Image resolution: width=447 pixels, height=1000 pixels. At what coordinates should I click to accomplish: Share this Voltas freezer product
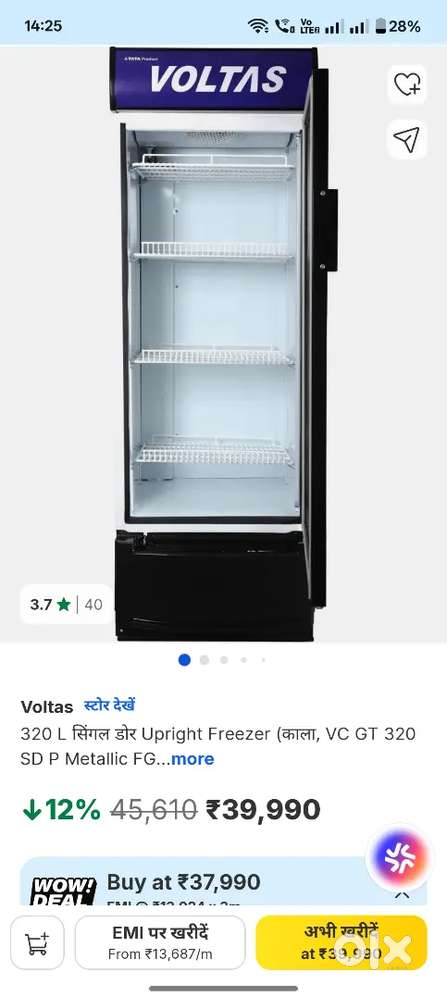407,139
